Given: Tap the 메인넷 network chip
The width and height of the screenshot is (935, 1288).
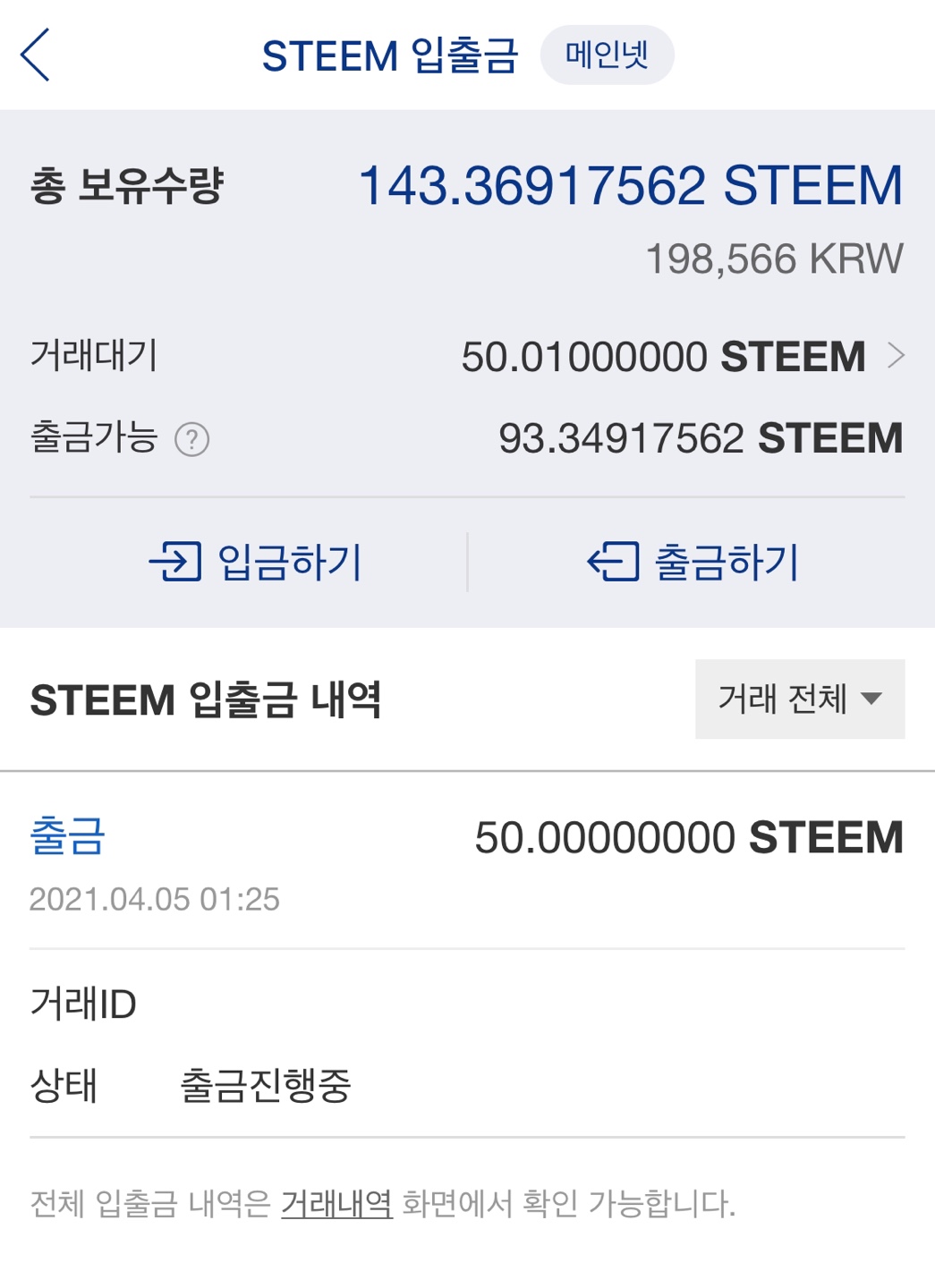Looking at the screenshot, I should pyautogui.click(x=607, y=55).
